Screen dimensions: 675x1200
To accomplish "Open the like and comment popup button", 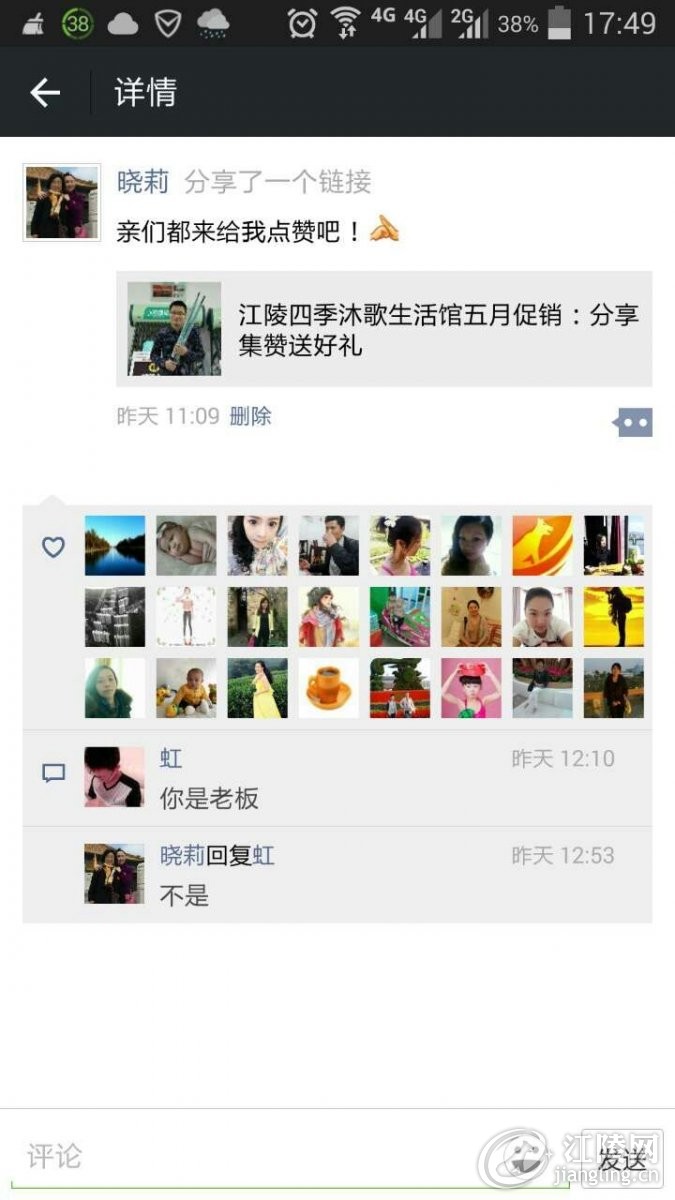I will pos(633,422).
